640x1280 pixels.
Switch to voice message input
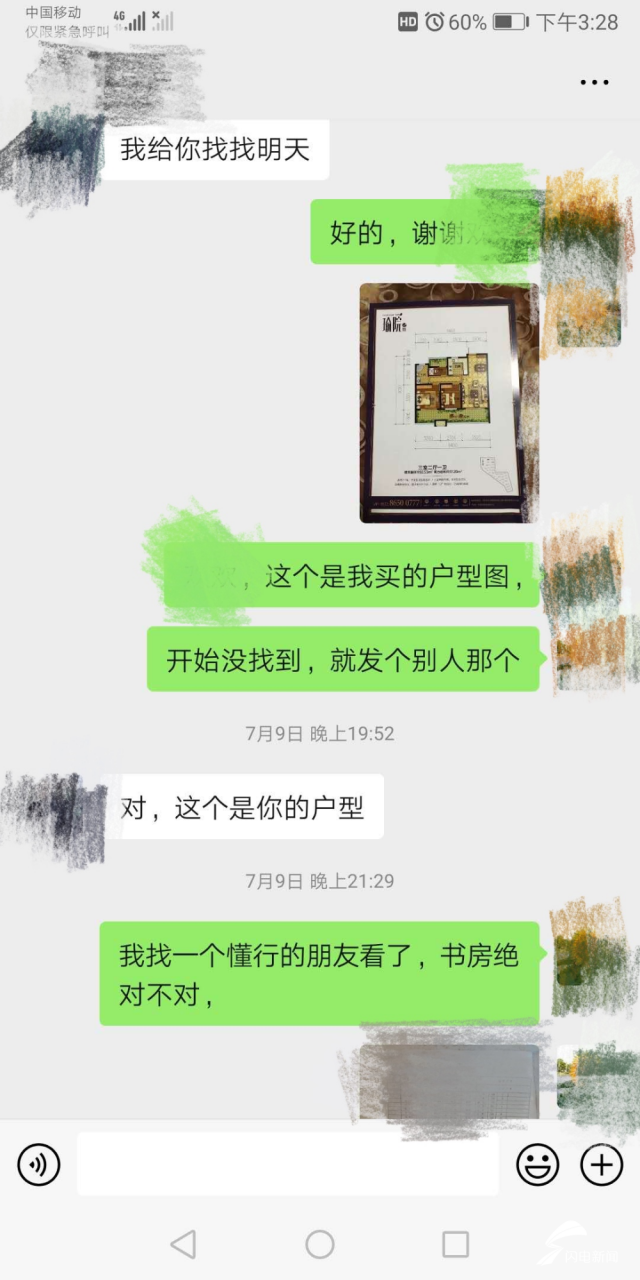click(x=39, y=1165)
